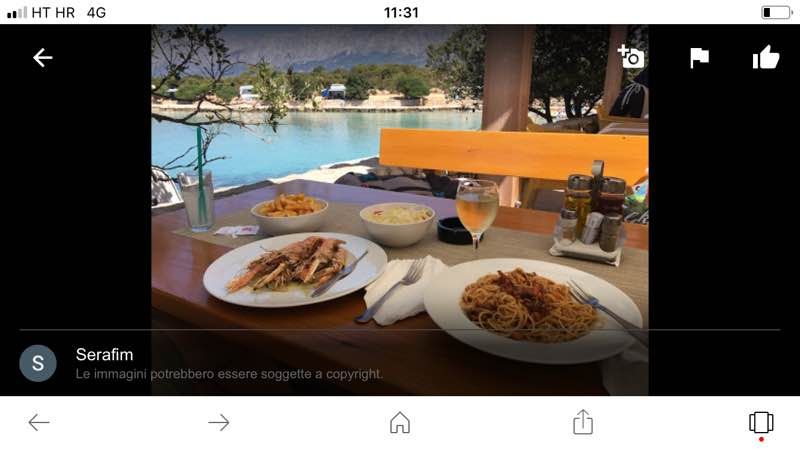Share this page from the browser toolbar

pyautogui.click(x=582, y=422)
